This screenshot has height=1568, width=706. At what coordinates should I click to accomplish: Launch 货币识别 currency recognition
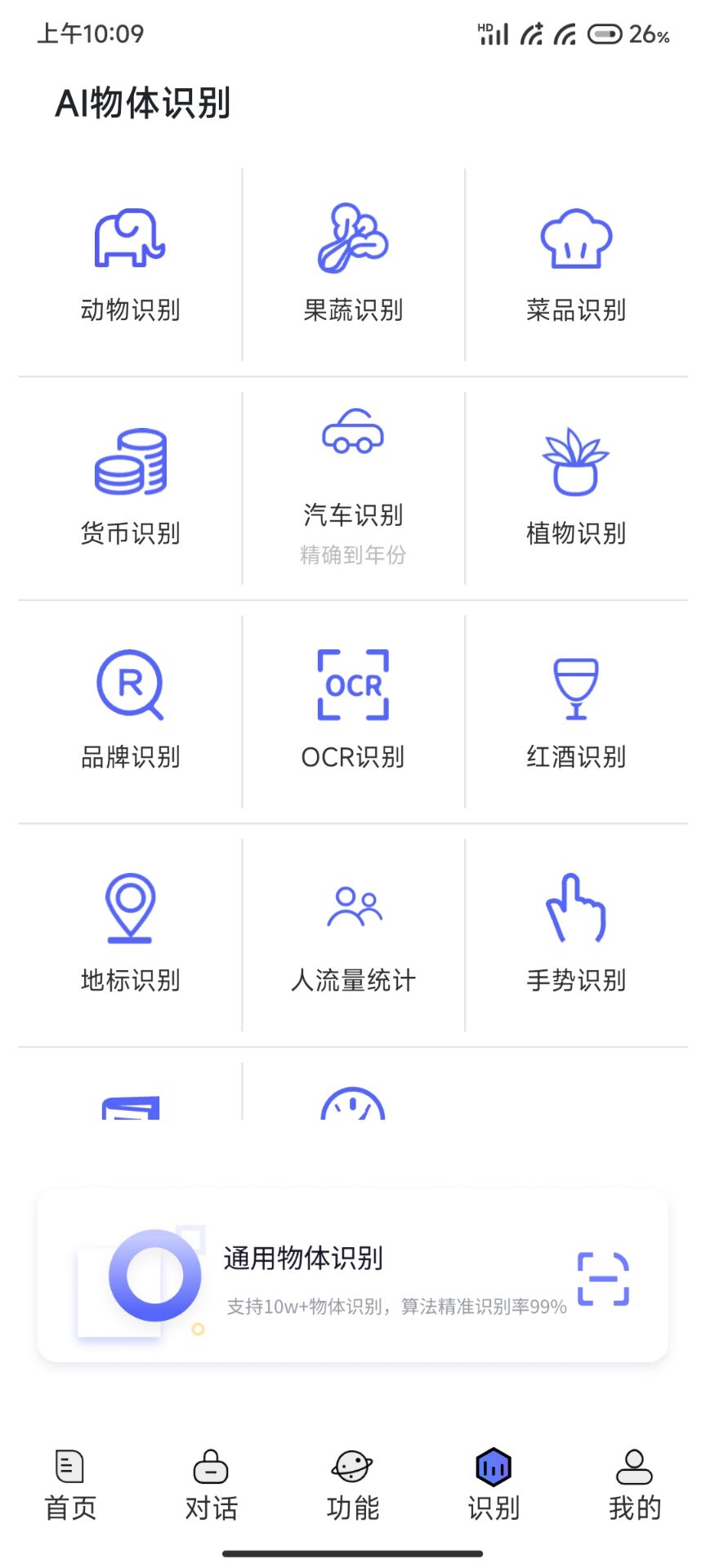click(130, 488)
